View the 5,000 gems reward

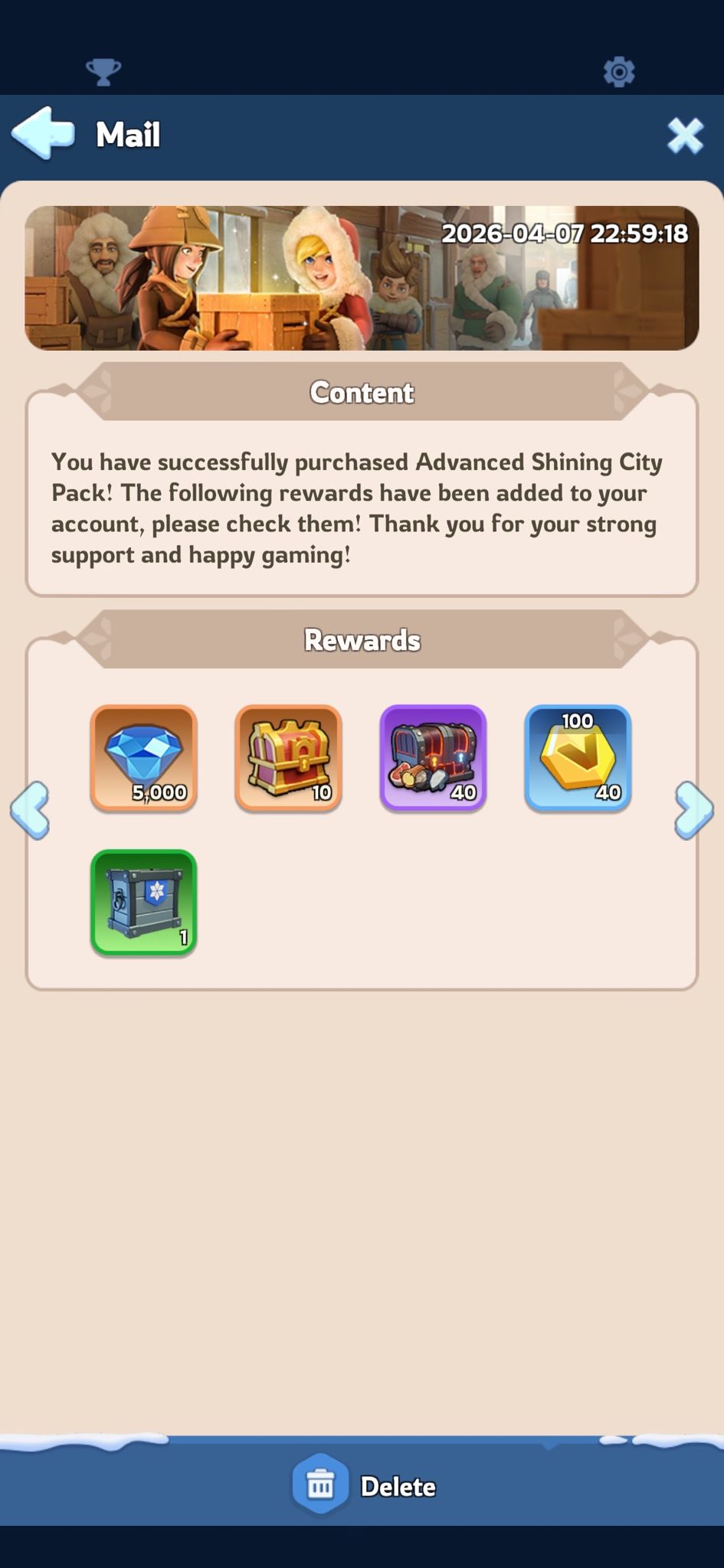(x=144, y=758)
